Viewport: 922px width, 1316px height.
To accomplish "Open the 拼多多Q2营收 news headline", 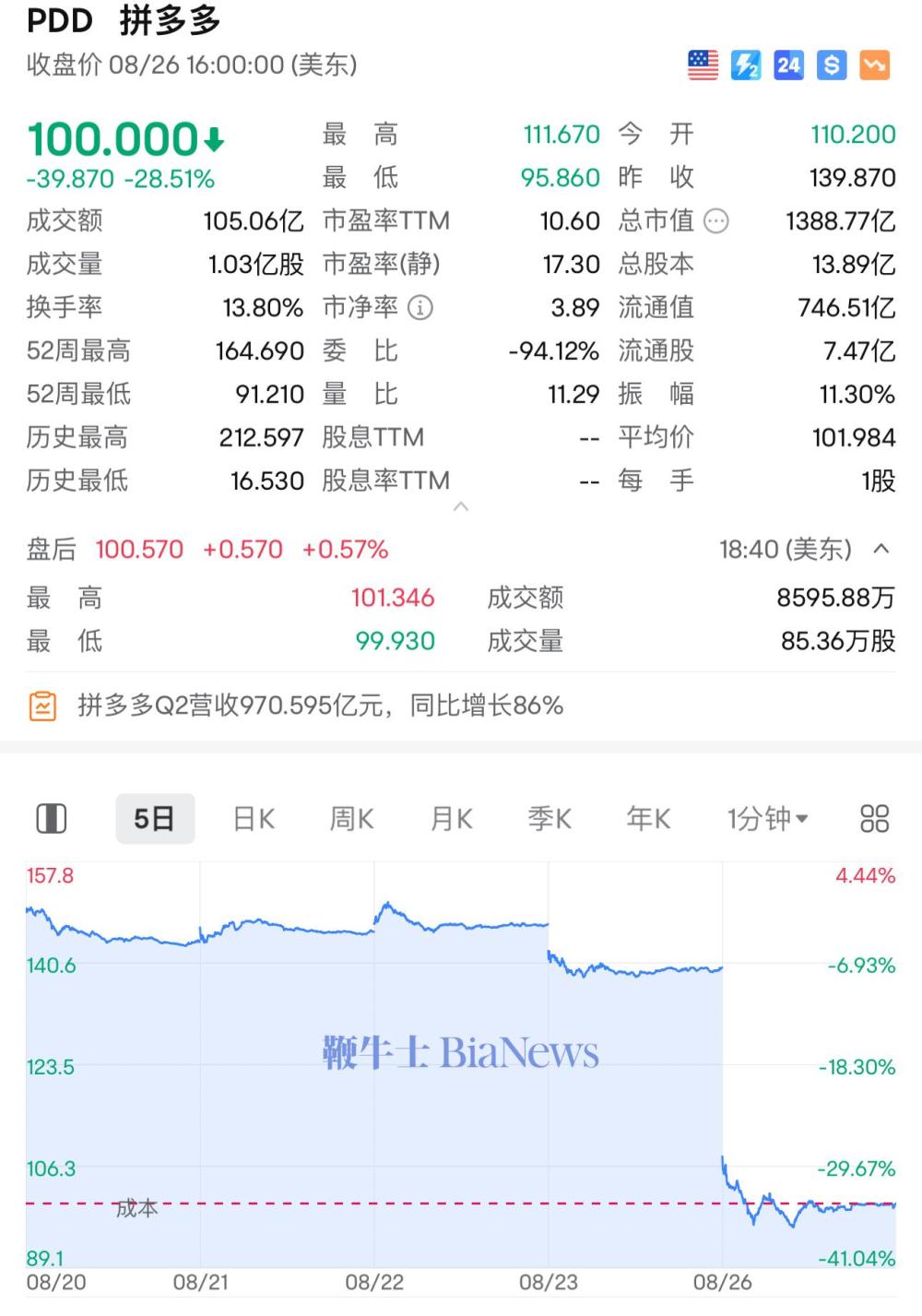I will point(320,705).
